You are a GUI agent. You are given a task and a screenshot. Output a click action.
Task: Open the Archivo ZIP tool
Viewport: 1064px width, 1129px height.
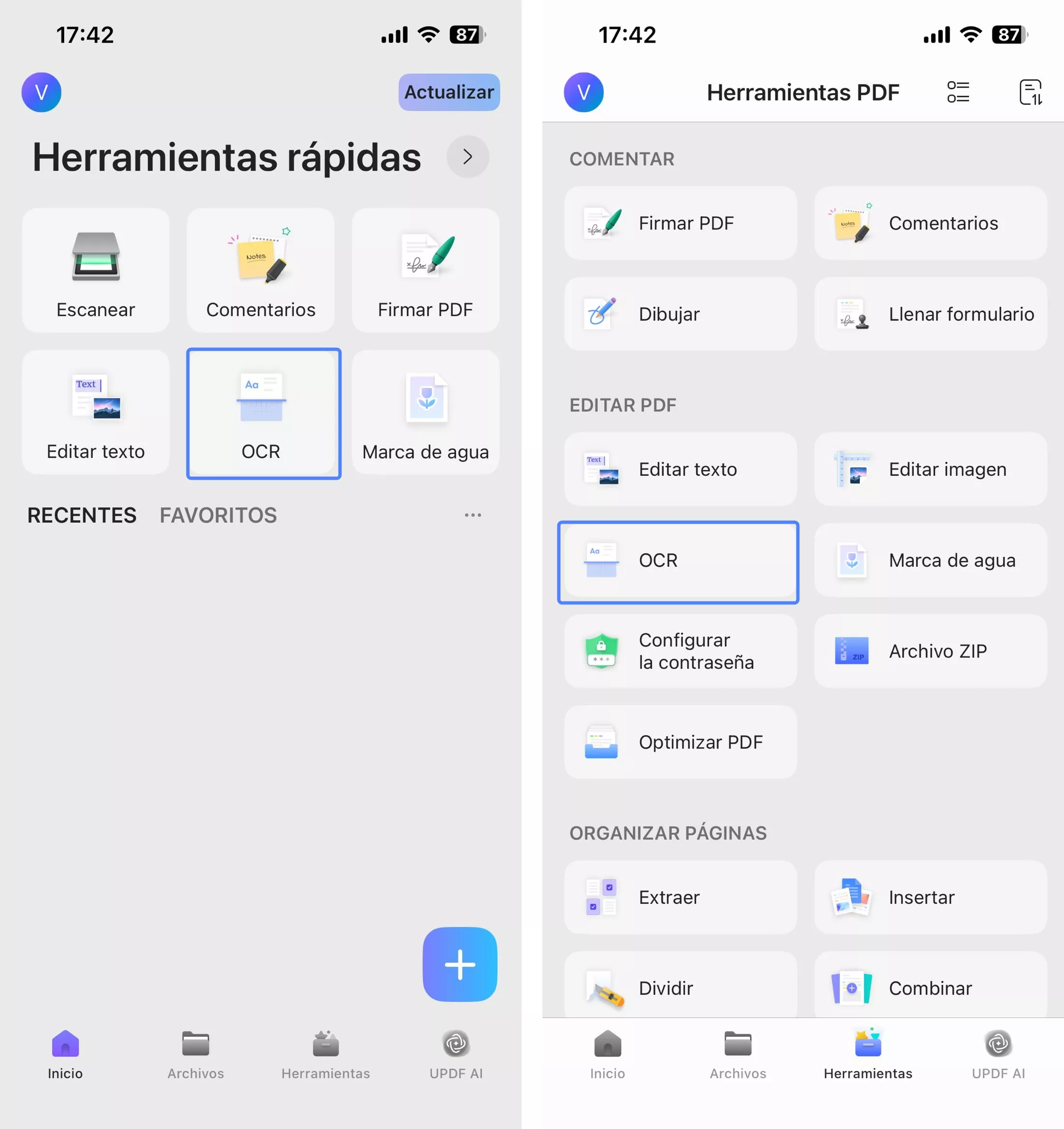tap(930, 651)
